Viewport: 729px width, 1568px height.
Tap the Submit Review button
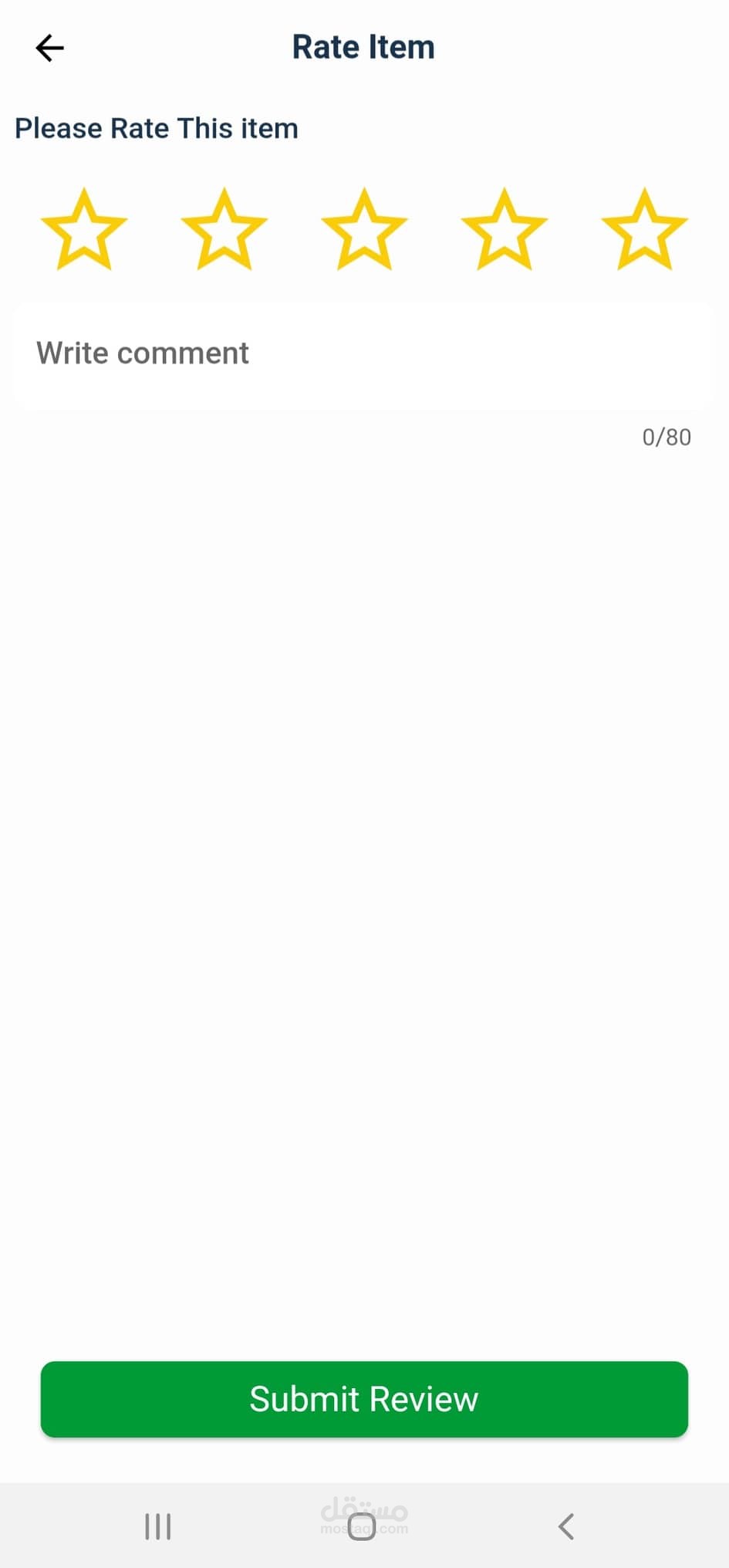[364, 1399]
